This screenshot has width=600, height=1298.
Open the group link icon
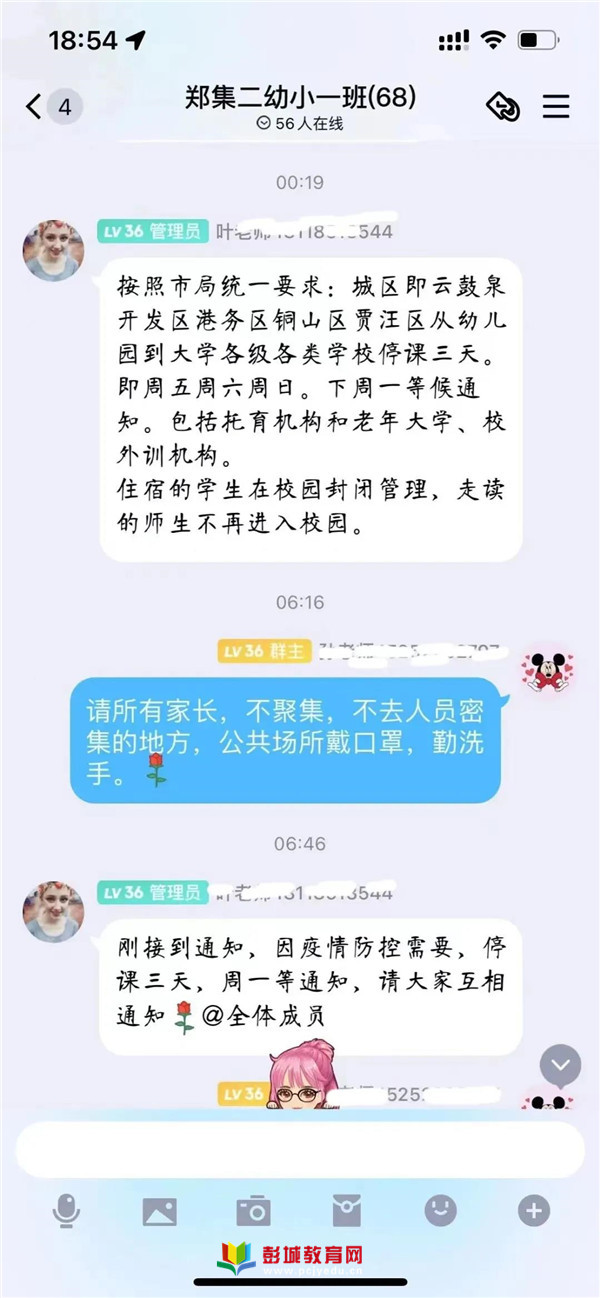click(x=502, y=106)
